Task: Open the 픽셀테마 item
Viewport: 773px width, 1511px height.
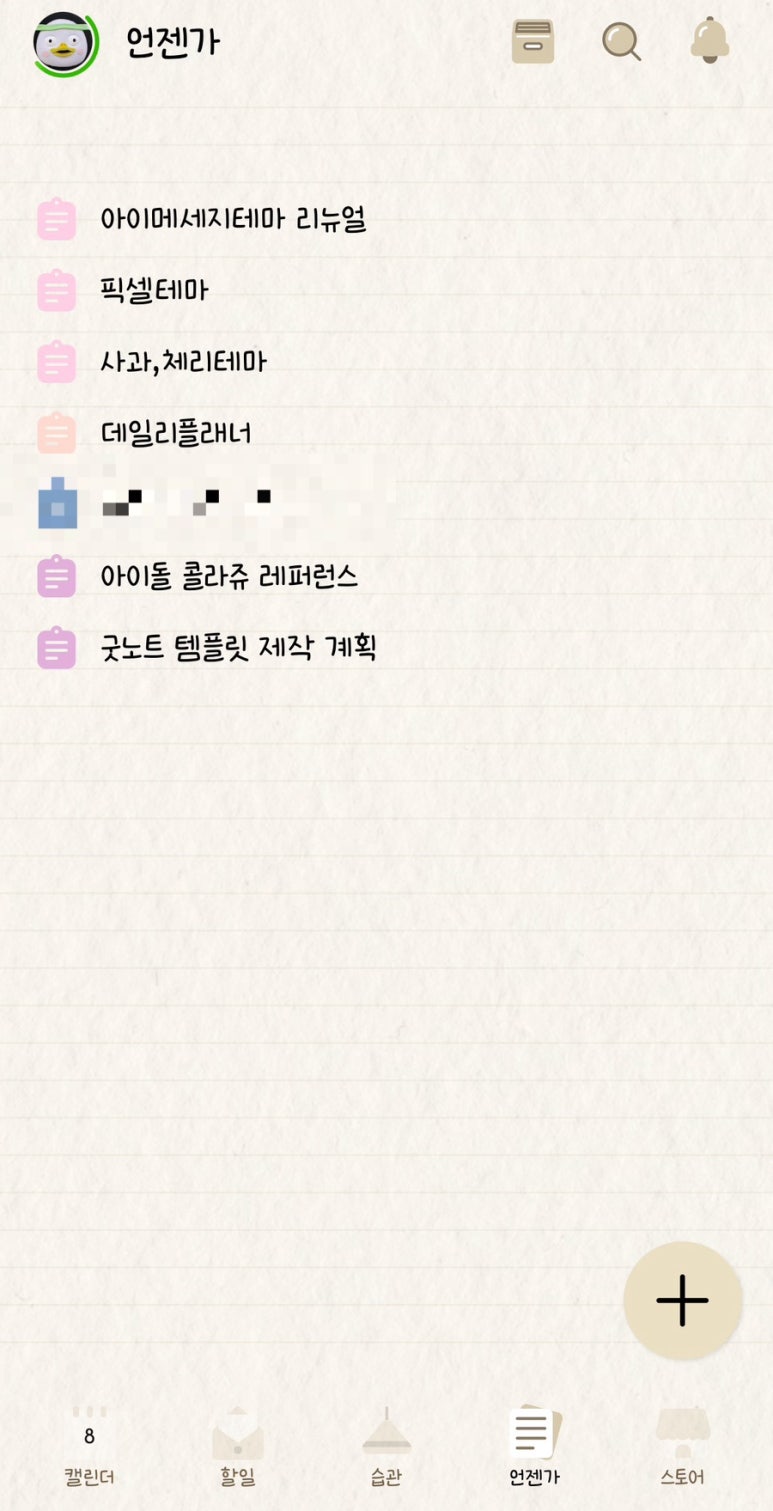Action: click(x=154, y=291)
